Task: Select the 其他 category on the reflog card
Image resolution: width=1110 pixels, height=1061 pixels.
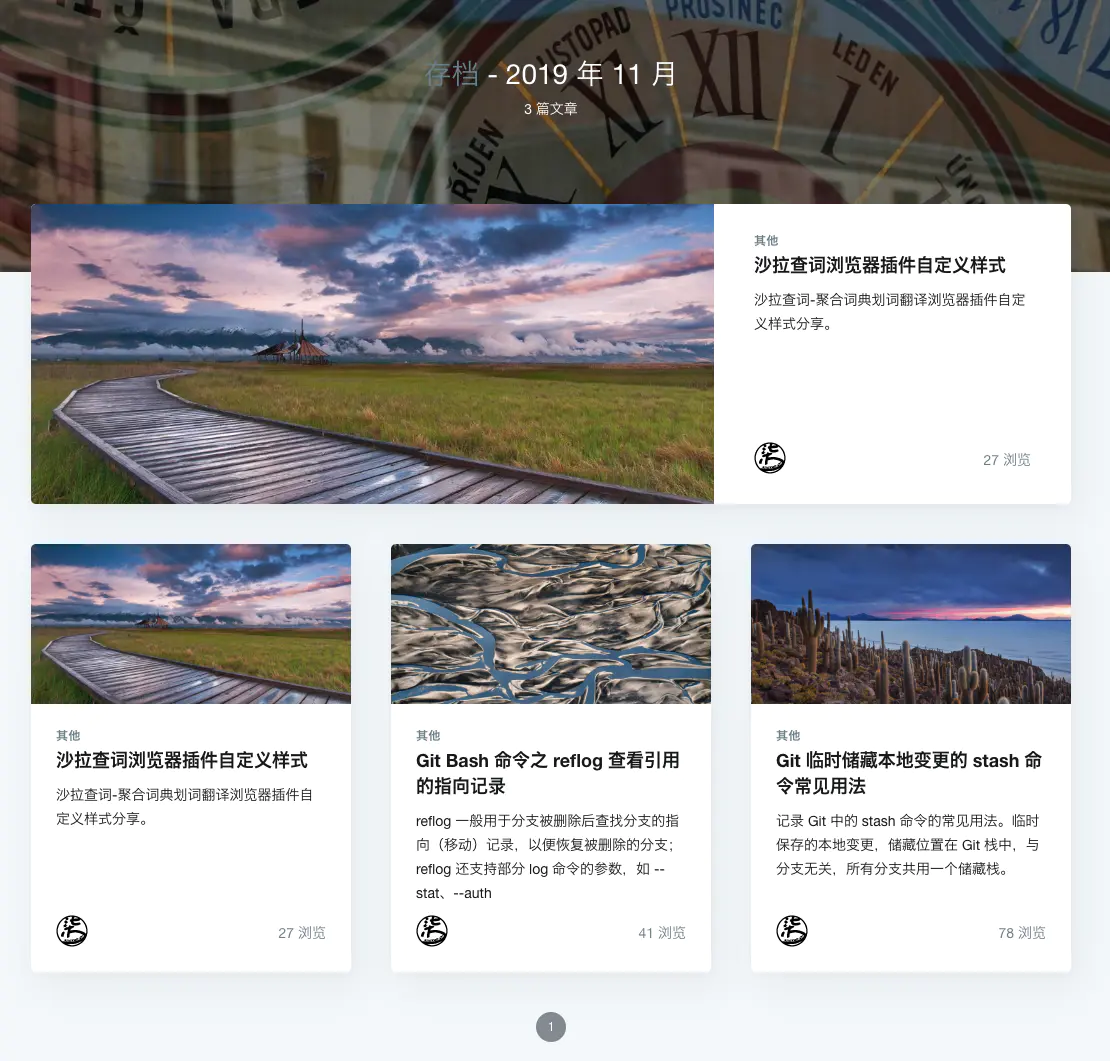Action: [x=428, y=736]
